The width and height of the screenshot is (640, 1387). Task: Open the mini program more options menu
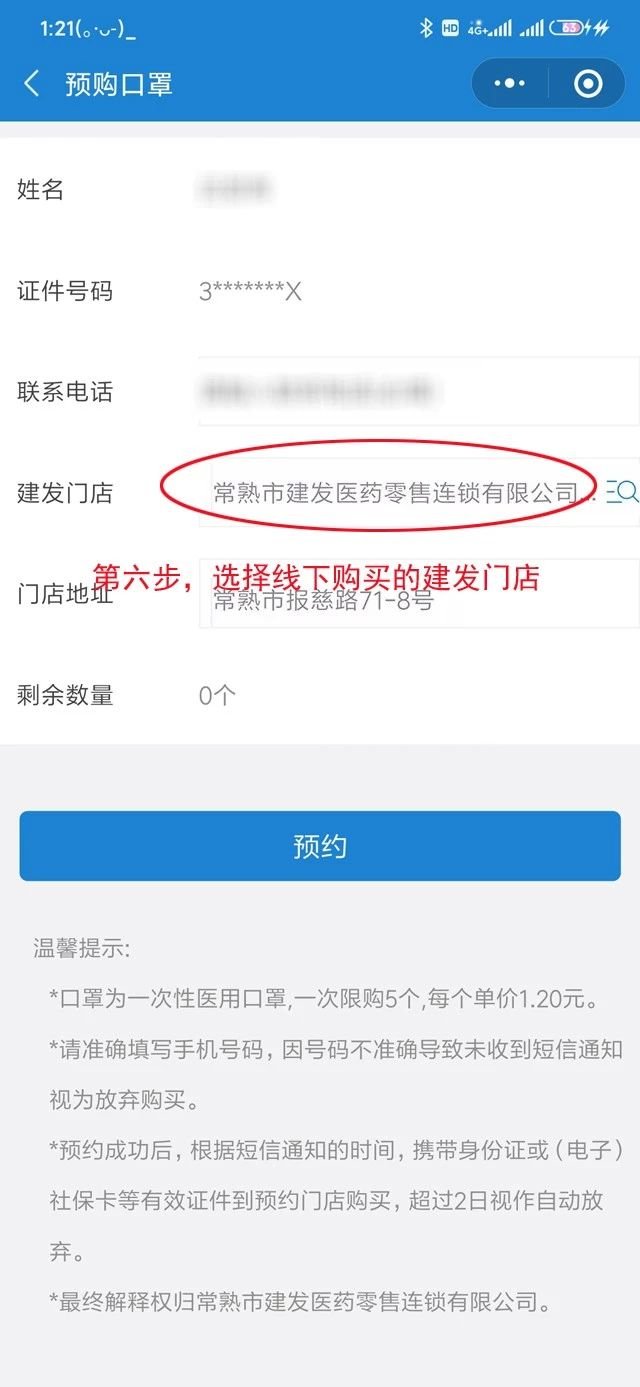pos(509,84)
